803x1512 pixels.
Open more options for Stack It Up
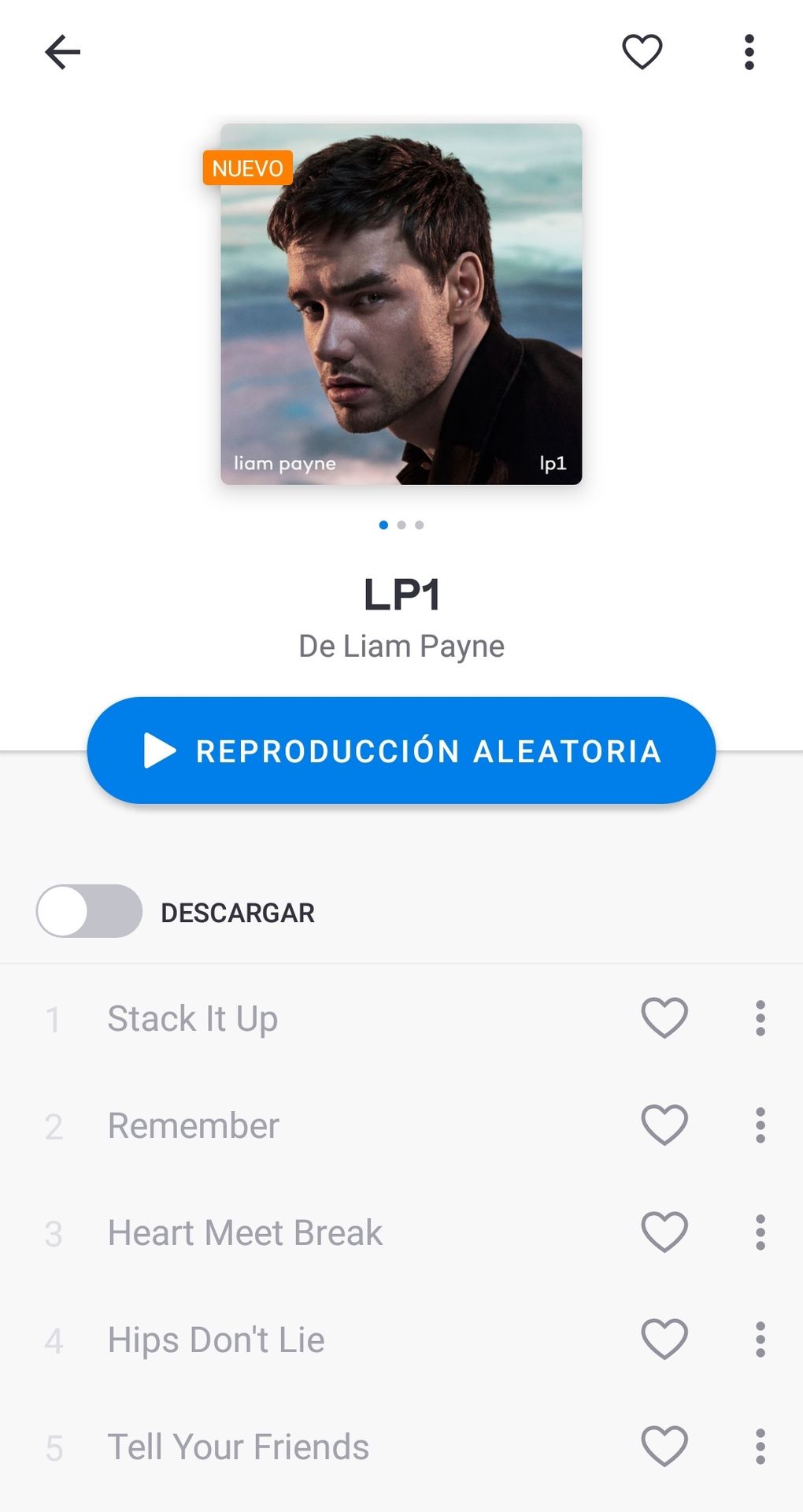coord(760,1018)
